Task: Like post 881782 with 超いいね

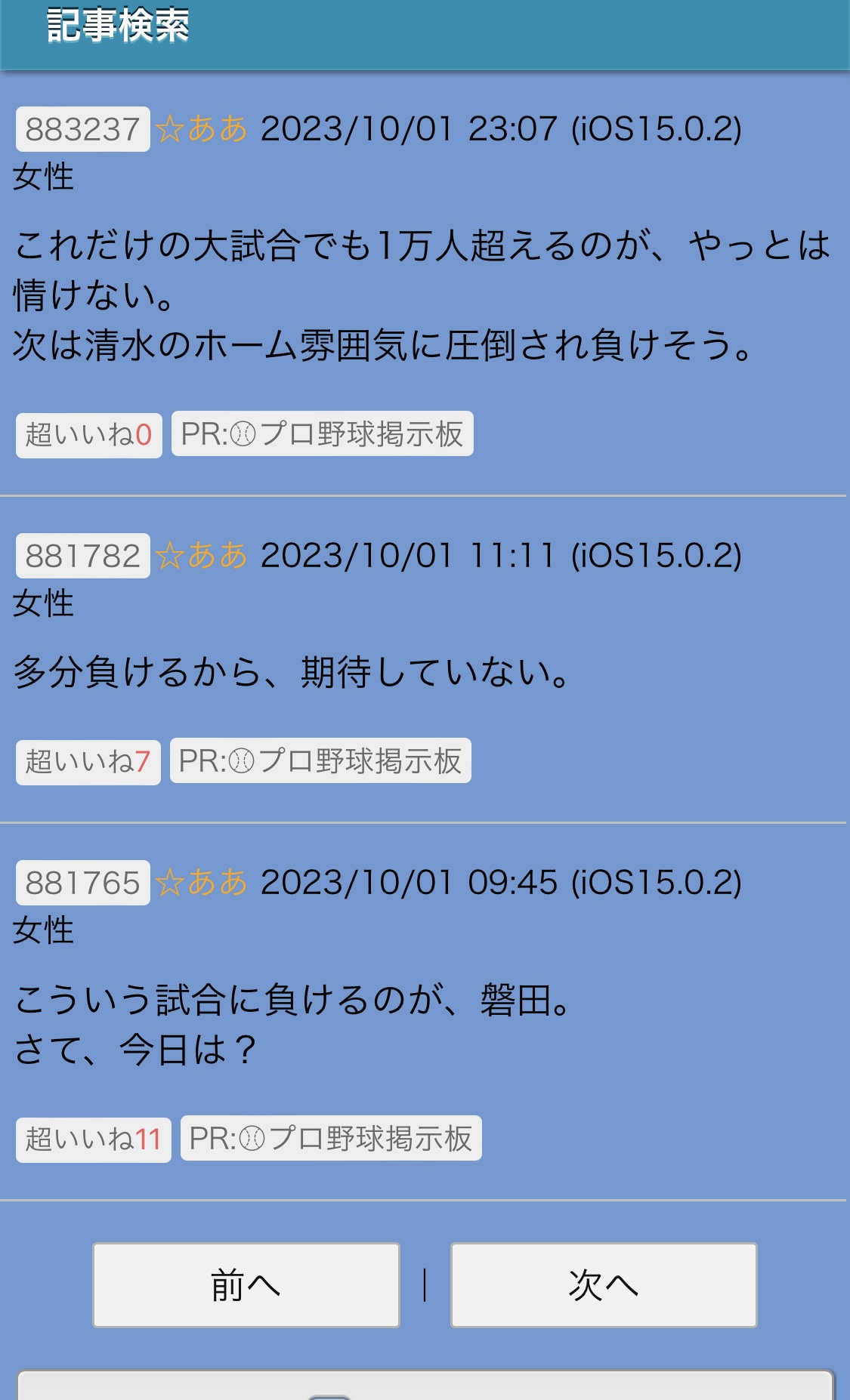Action: [x=88, y=762]
